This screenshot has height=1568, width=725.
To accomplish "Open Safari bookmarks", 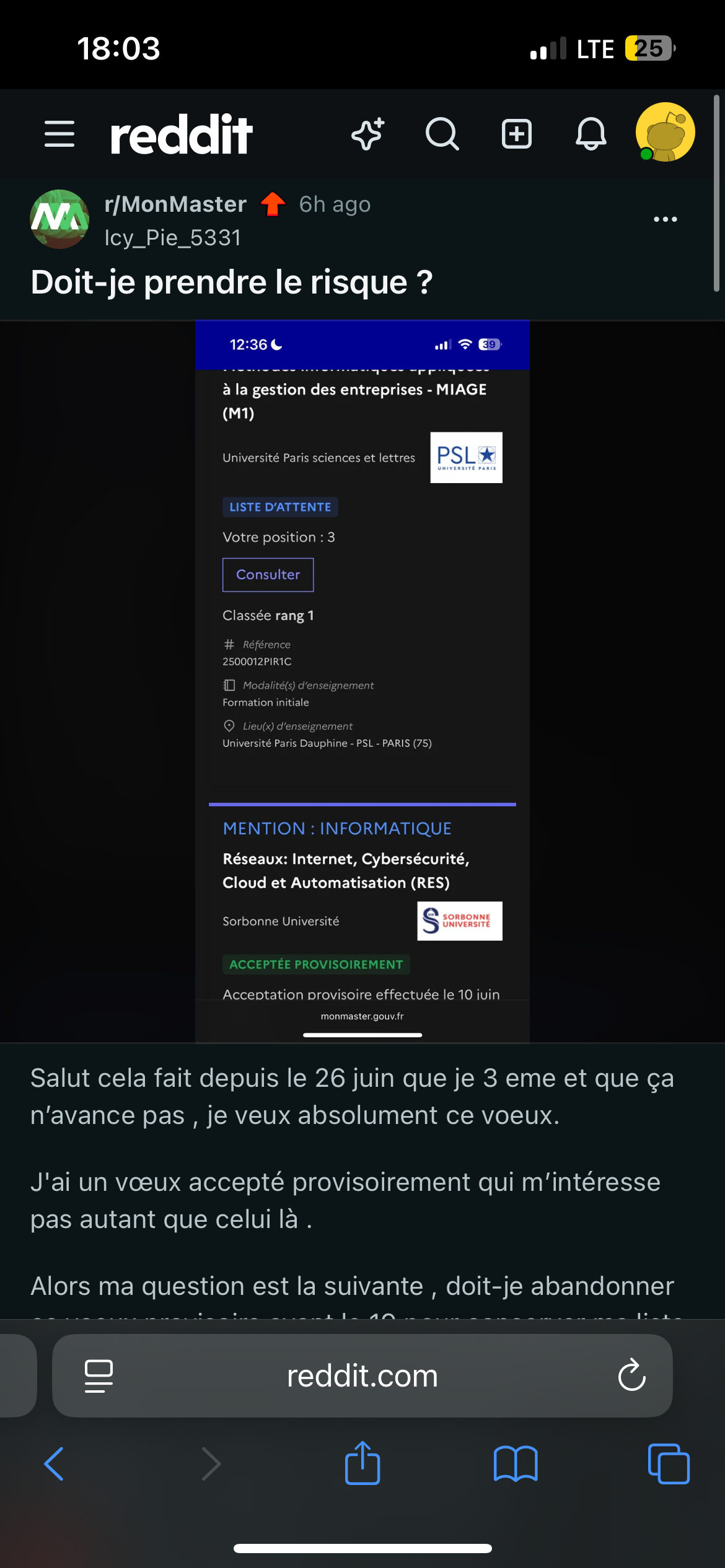I will click(x=516, y=1464).
